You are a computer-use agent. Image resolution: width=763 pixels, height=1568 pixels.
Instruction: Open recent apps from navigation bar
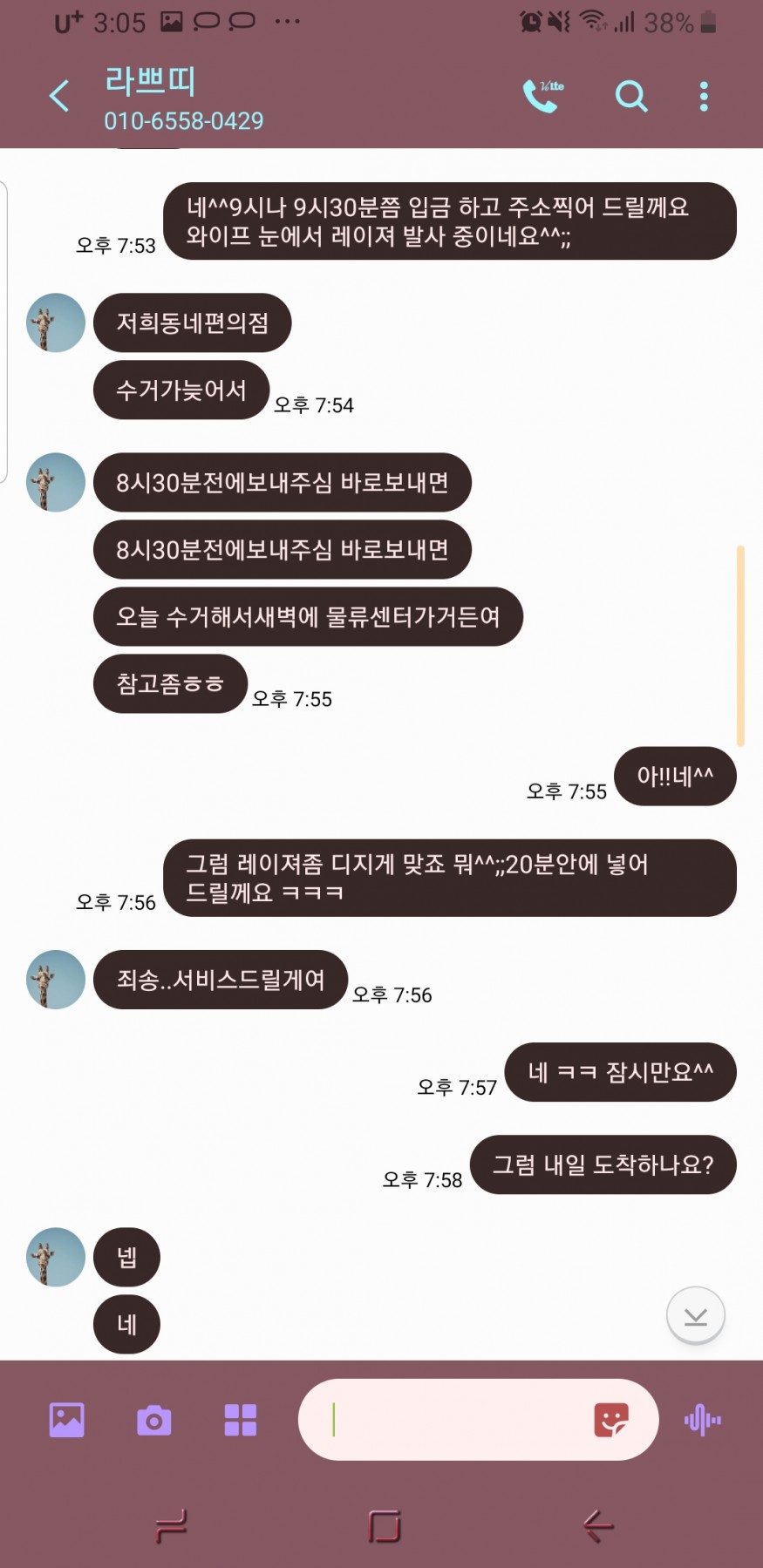(171, 1526)
